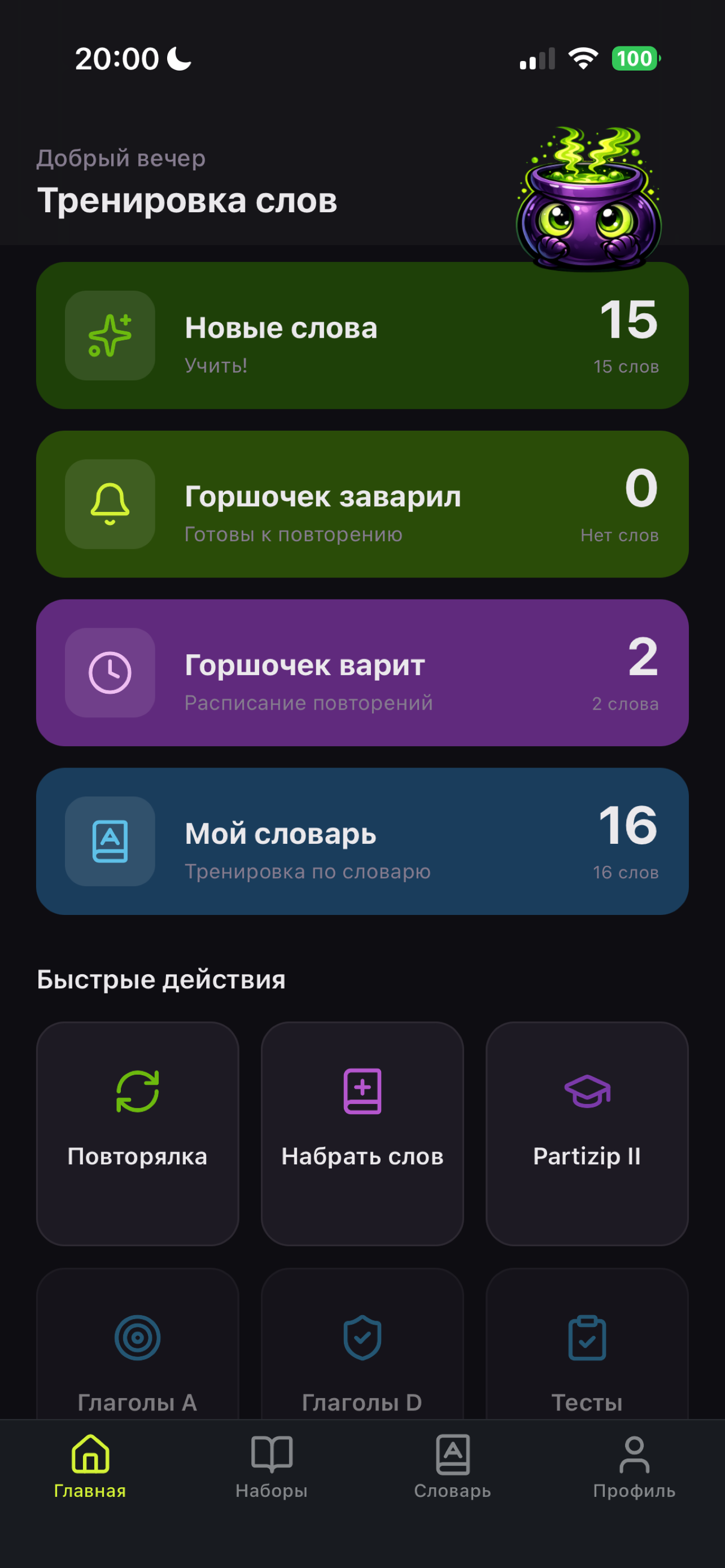The image size is (725, 1568).
Task: Click the clock icon on Горшочек варит card
Action: tap(111, 673)
